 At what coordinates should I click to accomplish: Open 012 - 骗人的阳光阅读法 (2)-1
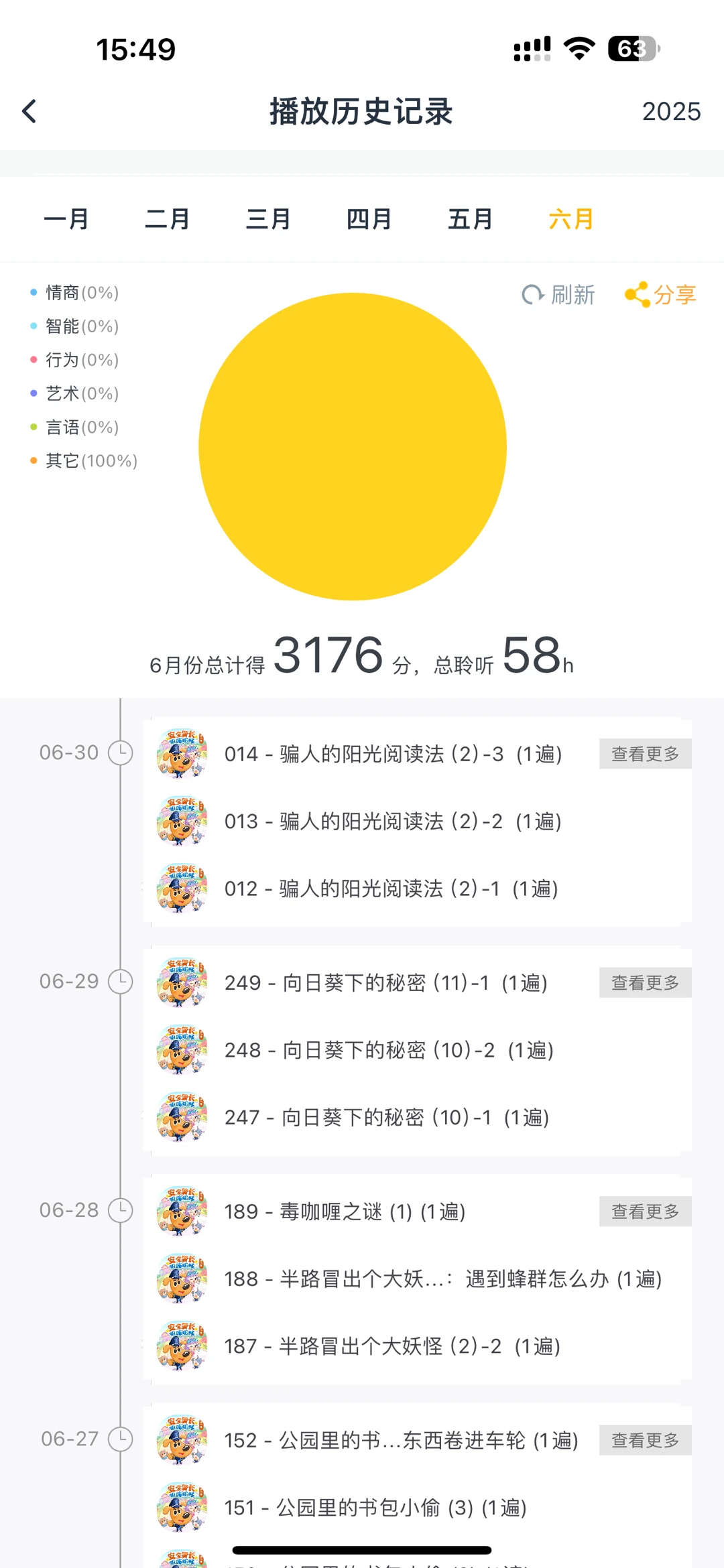(x=391, y=889)
